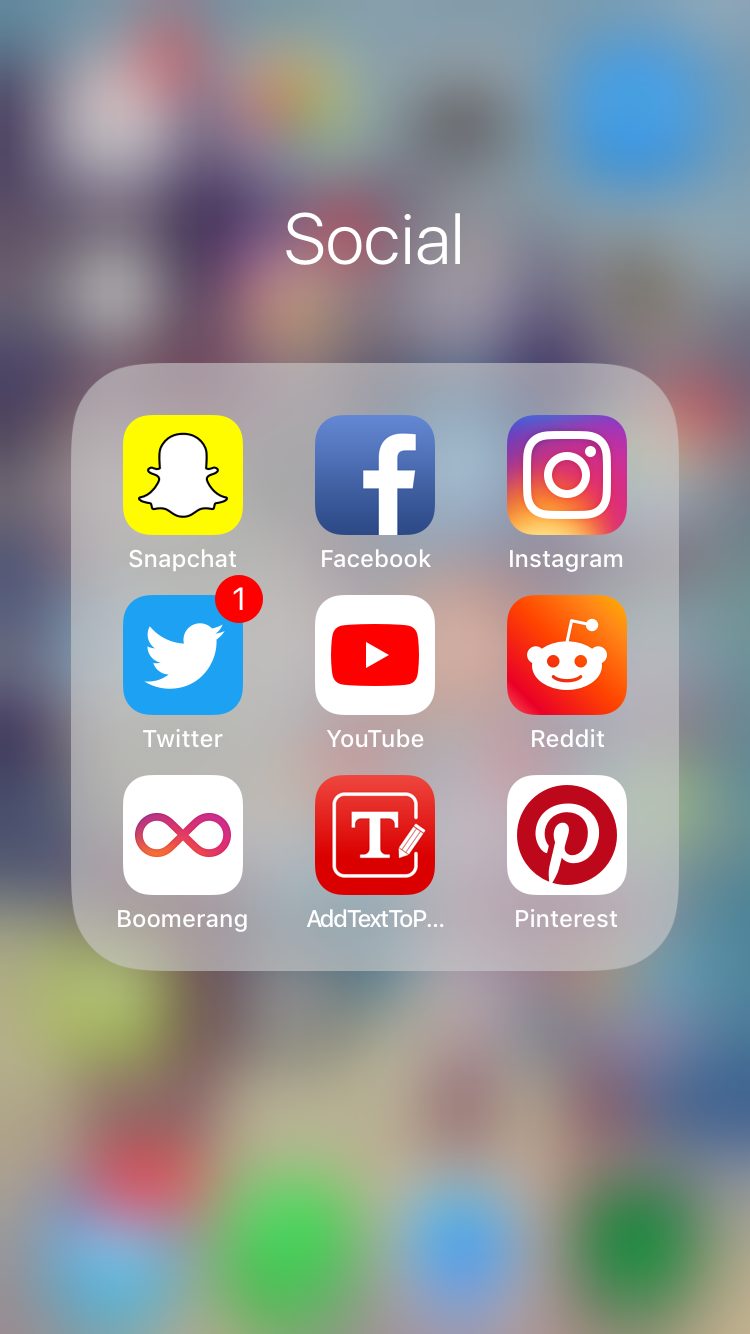Viewport: 750px width, 1334px height.
Task: Launch the YouTube app
Action: click(x=375, y=655)
